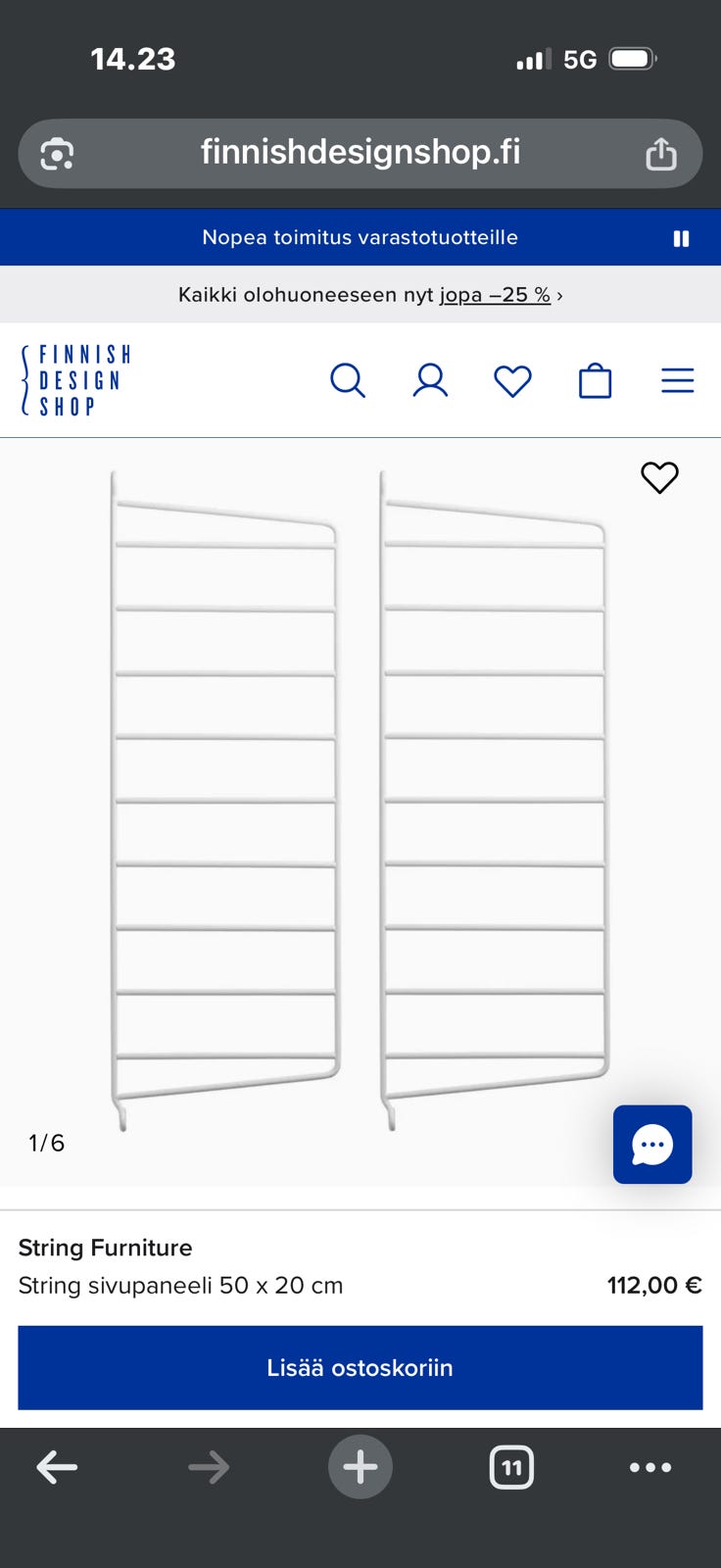Open a new browser tab

pyautogui.click(x=360, y=1467)
